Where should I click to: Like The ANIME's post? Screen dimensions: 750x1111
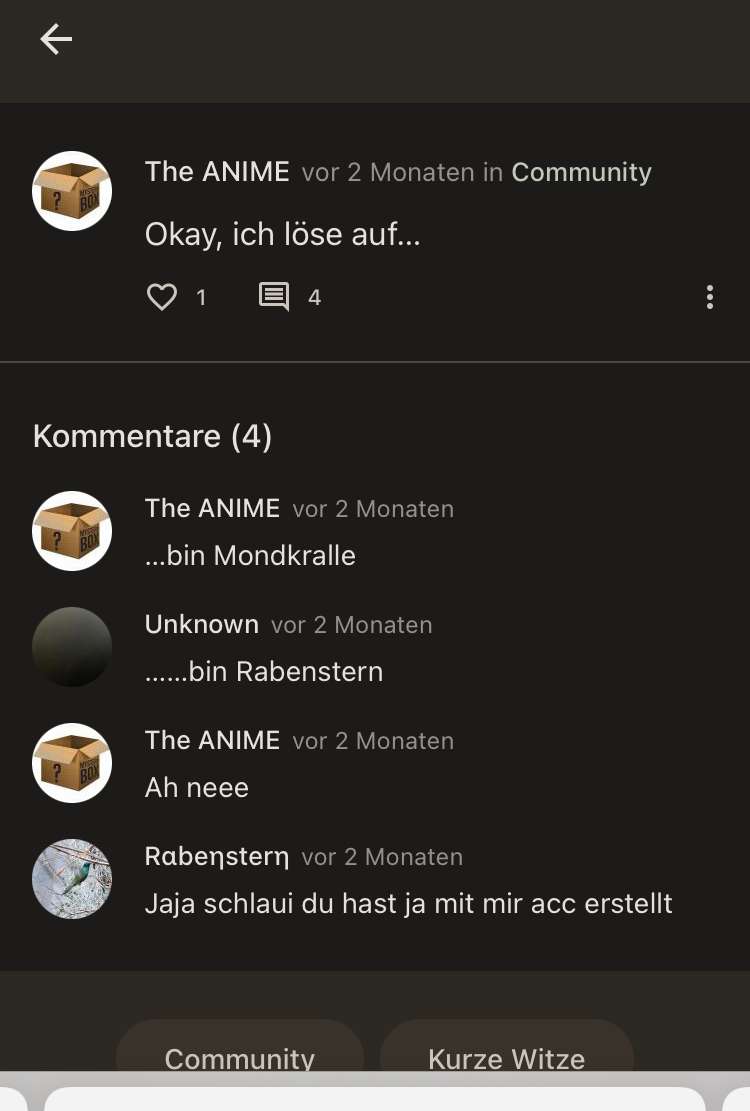coord(162,297)
